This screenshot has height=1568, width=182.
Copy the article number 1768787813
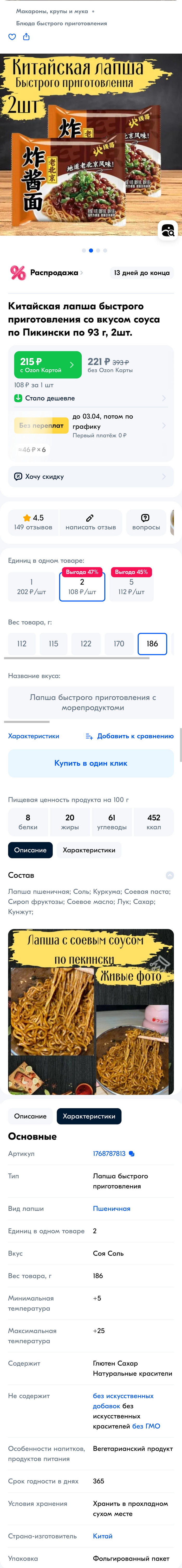coord(132,1153)
